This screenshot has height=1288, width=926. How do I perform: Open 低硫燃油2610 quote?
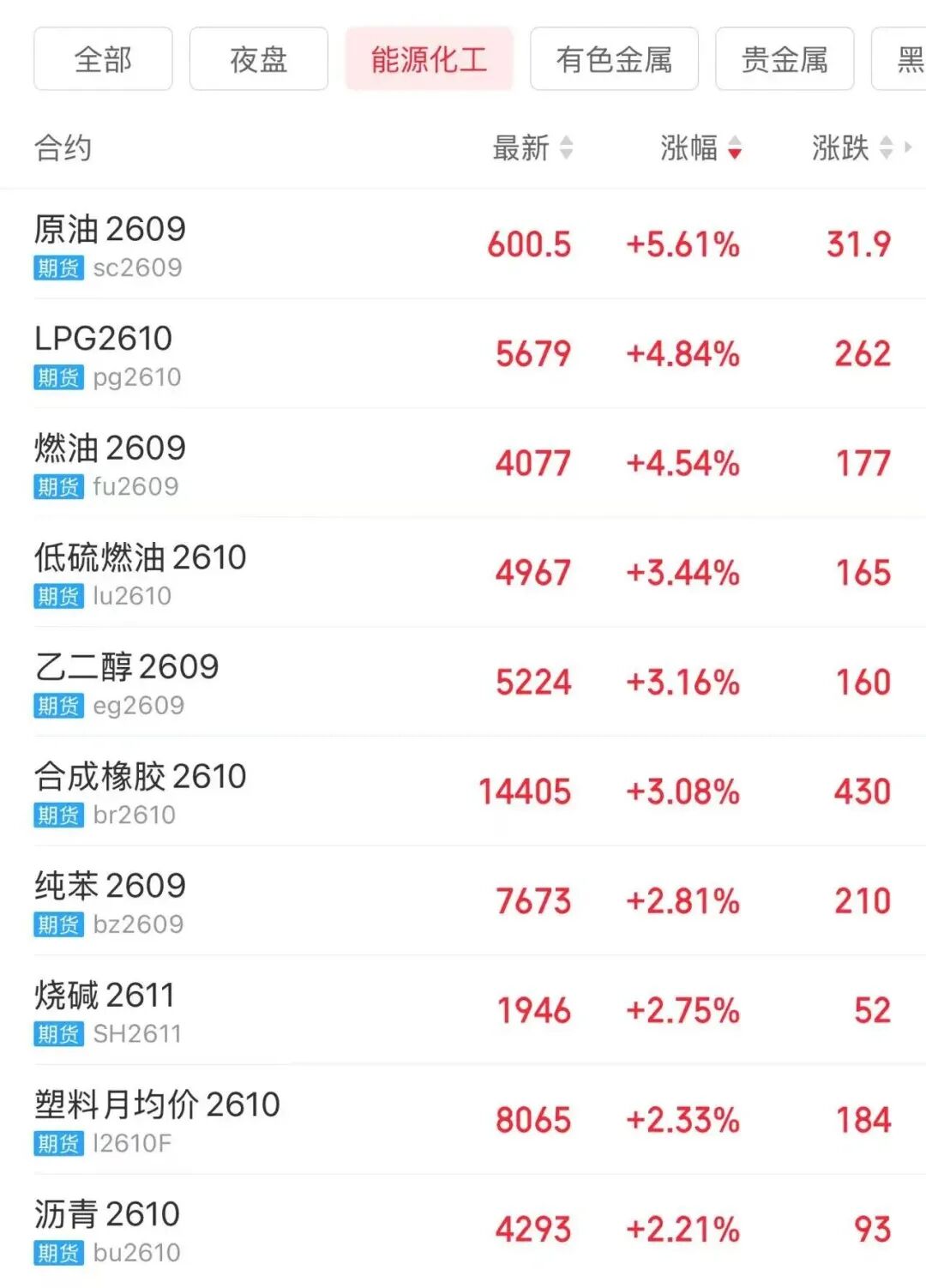[463, 573]
